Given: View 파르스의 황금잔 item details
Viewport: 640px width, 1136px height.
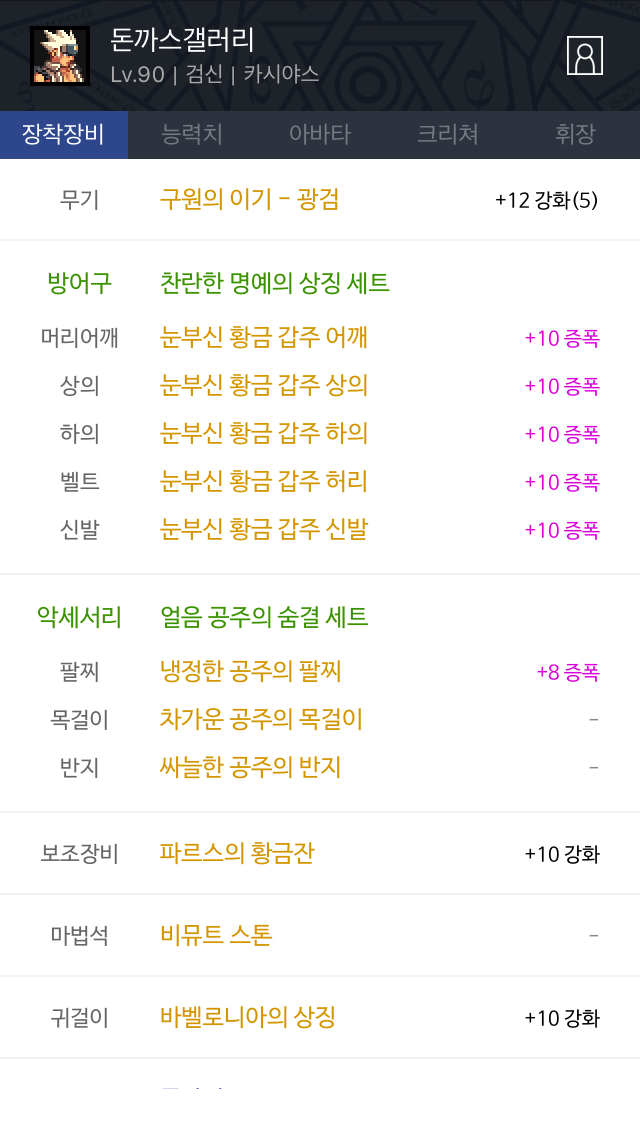Looking at the screenshot, I should pos(237,853).
